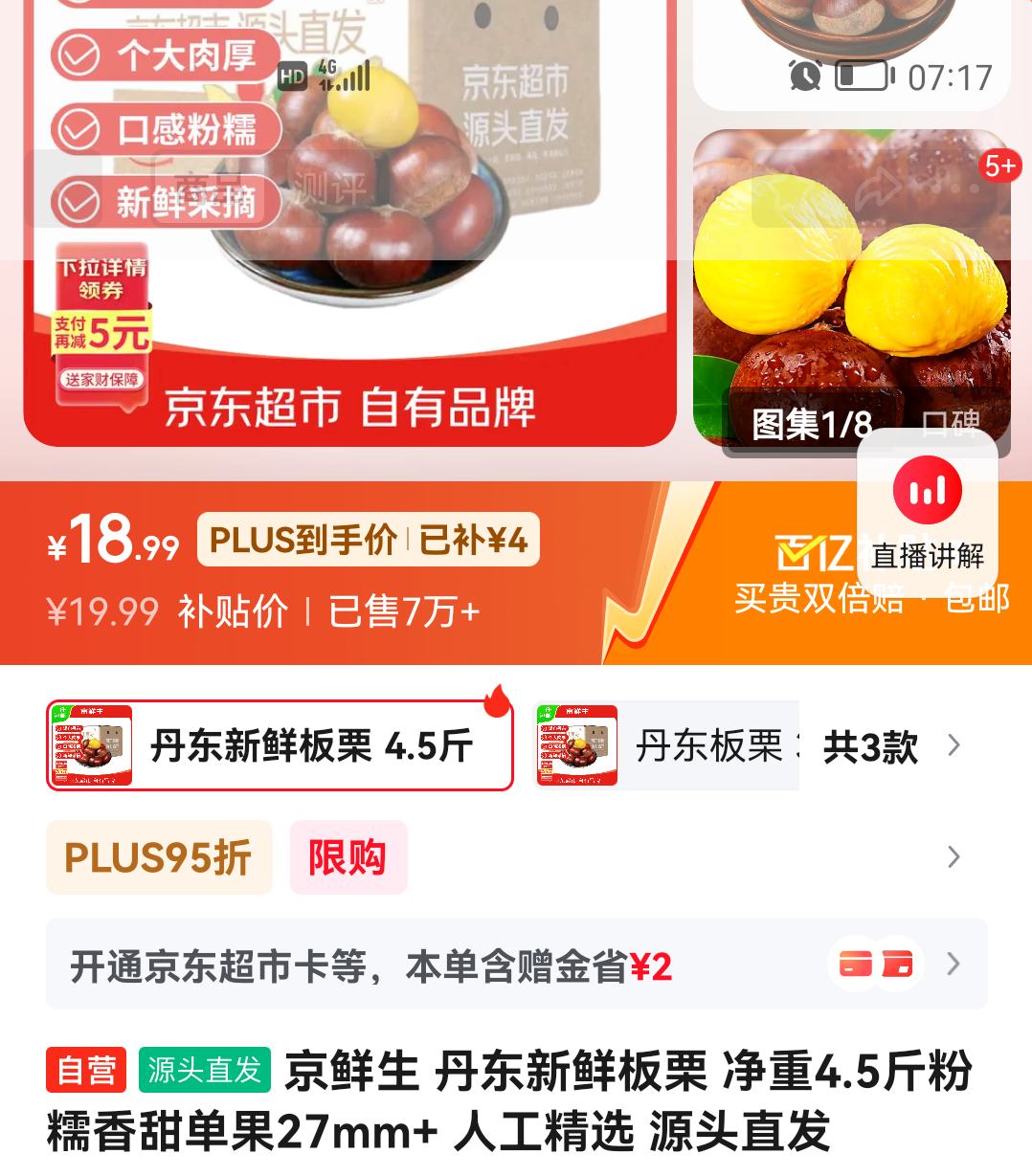Tap the red 直播讲解 live stream icon

coord(928,488)
